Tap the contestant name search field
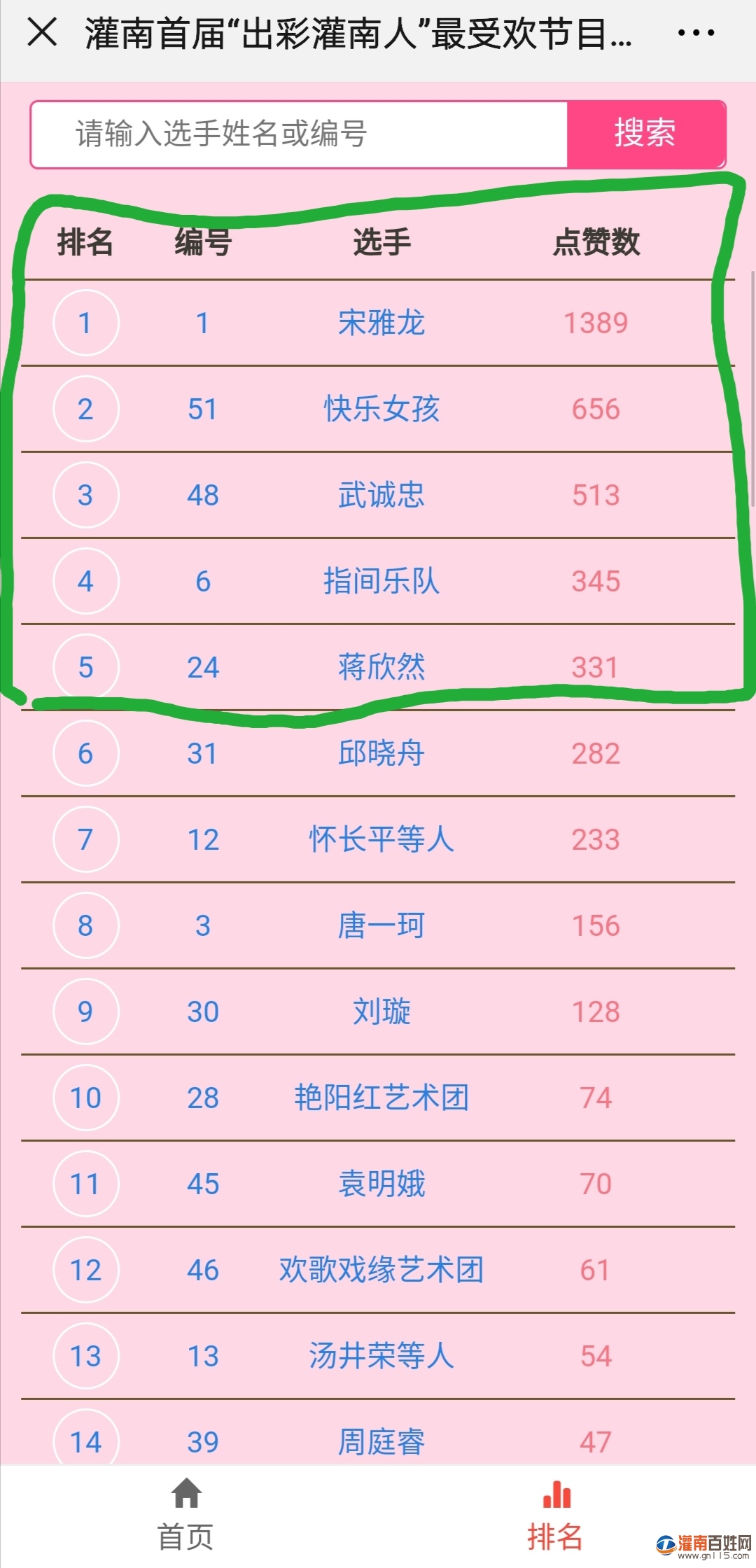Screen dimensions: 756x1568 point(300,134)
